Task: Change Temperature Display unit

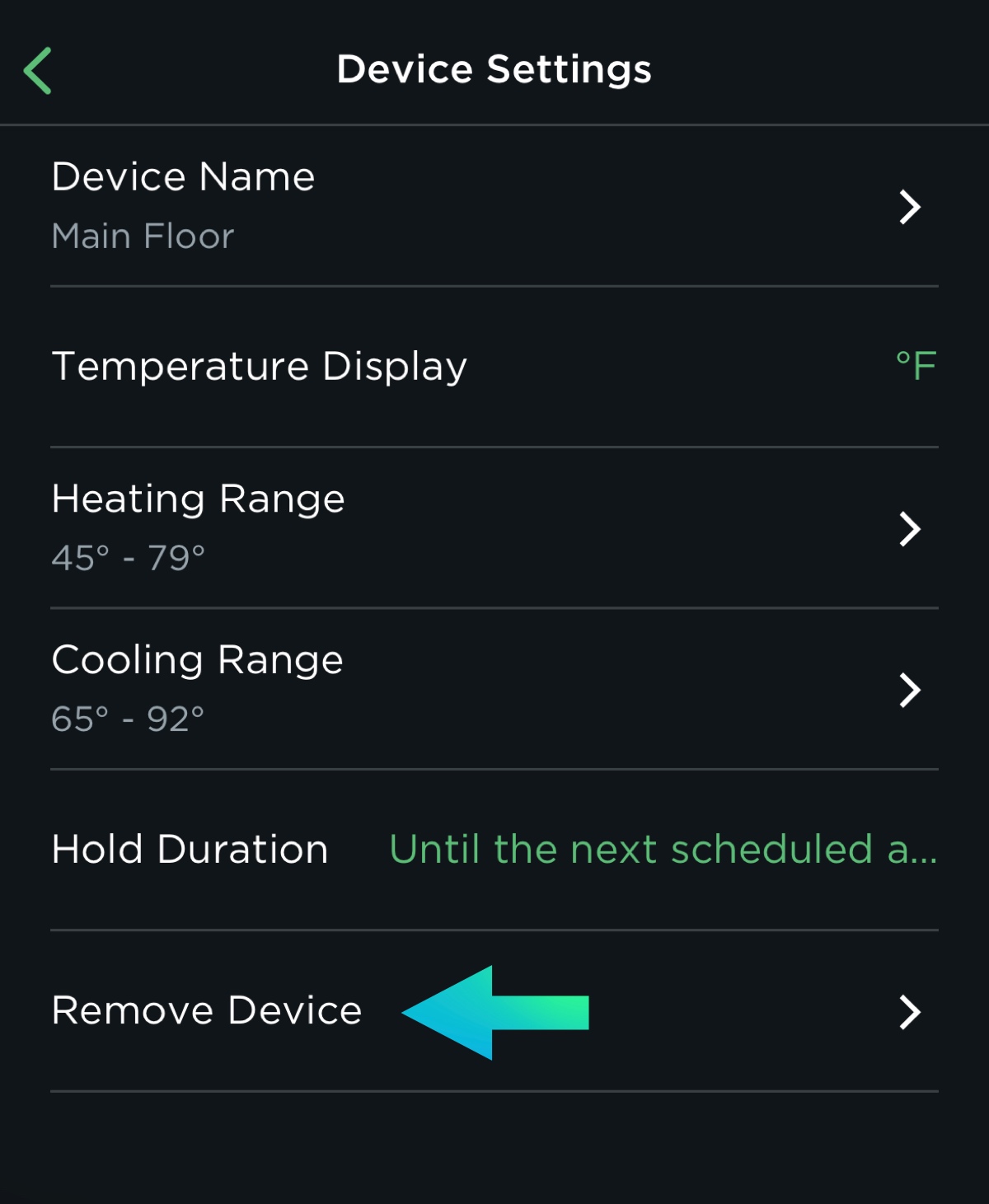Action: 915,366
